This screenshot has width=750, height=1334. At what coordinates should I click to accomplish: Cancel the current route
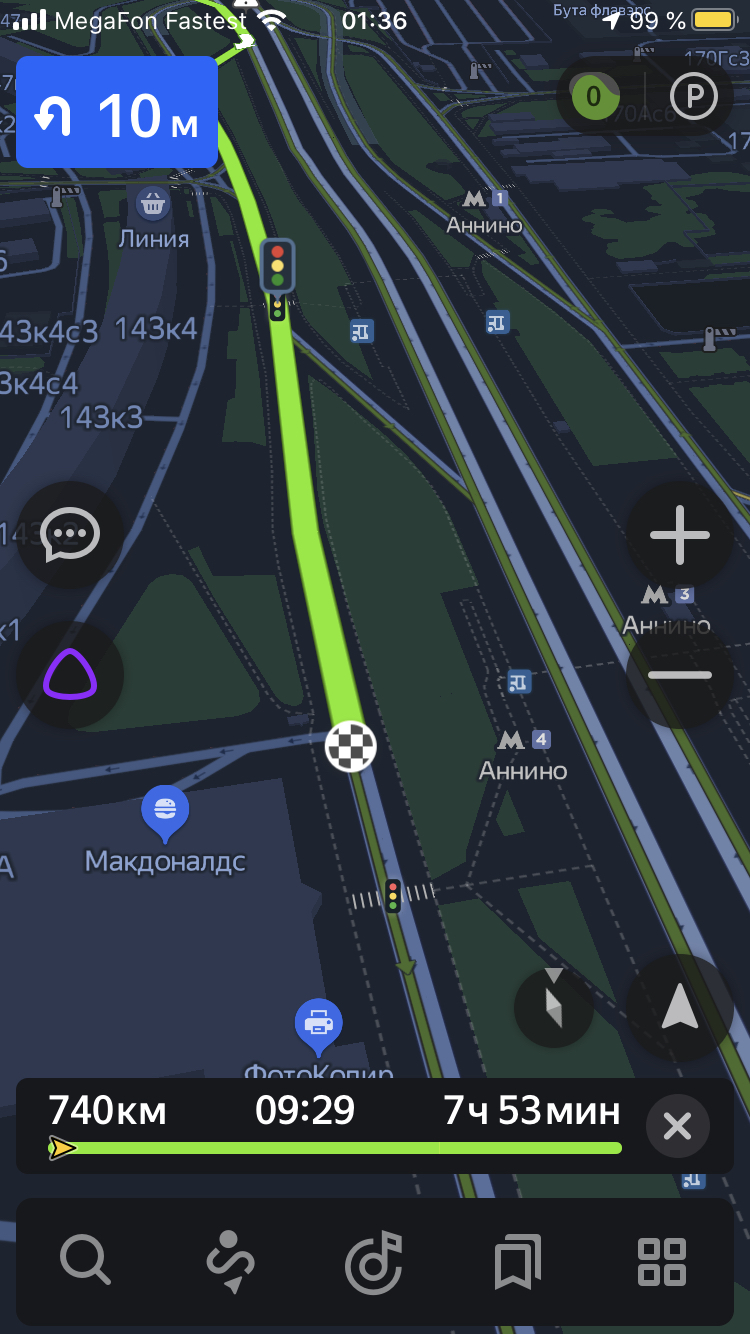coord(677,1127)
